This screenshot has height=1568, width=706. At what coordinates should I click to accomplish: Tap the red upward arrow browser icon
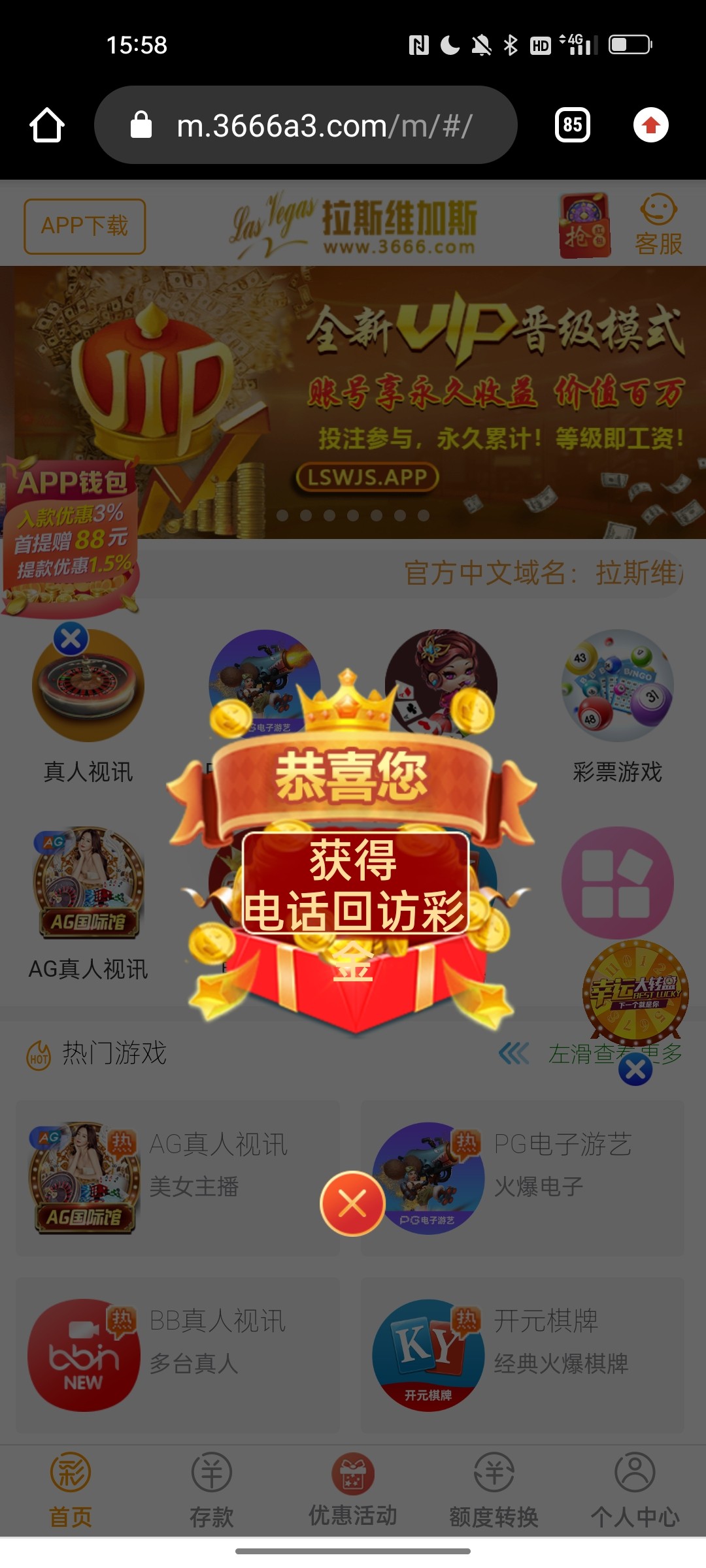coord(650,125)
